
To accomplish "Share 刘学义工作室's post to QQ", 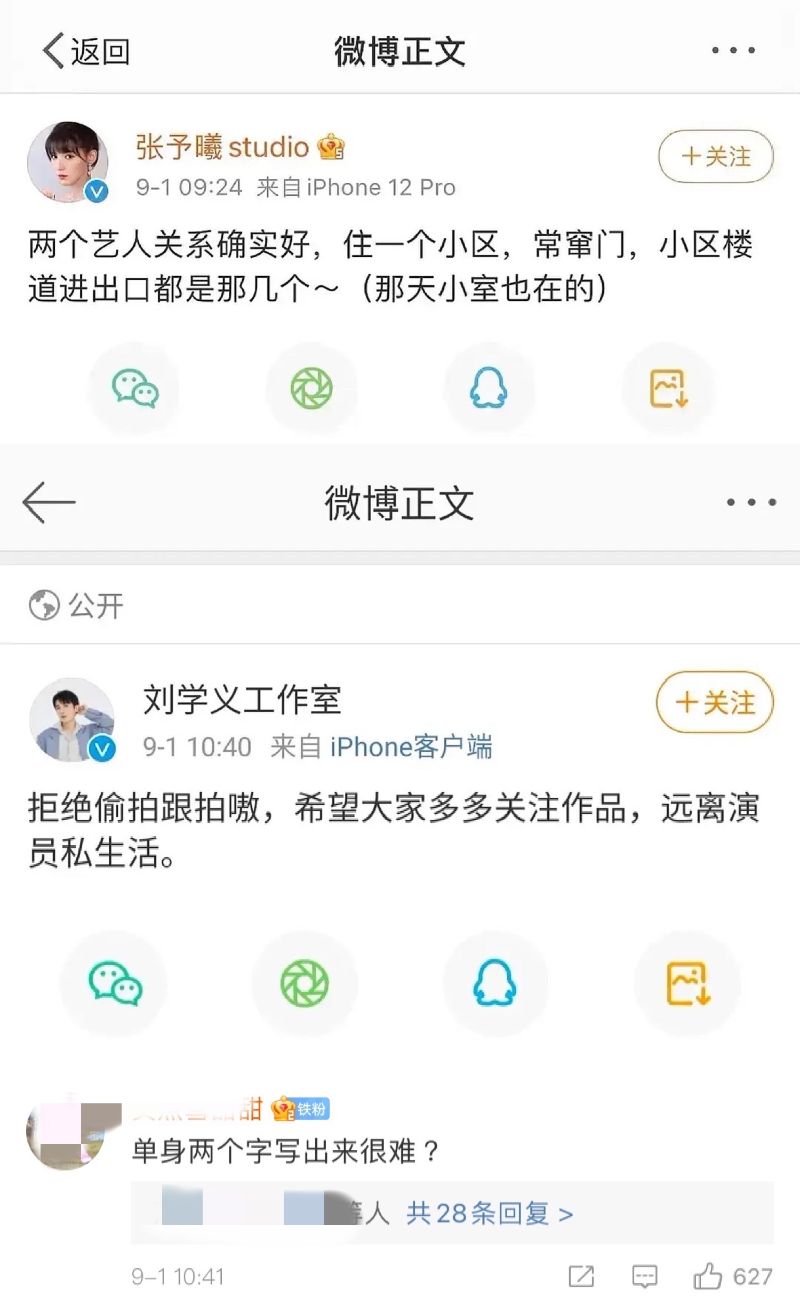I will tap(495, 983).
